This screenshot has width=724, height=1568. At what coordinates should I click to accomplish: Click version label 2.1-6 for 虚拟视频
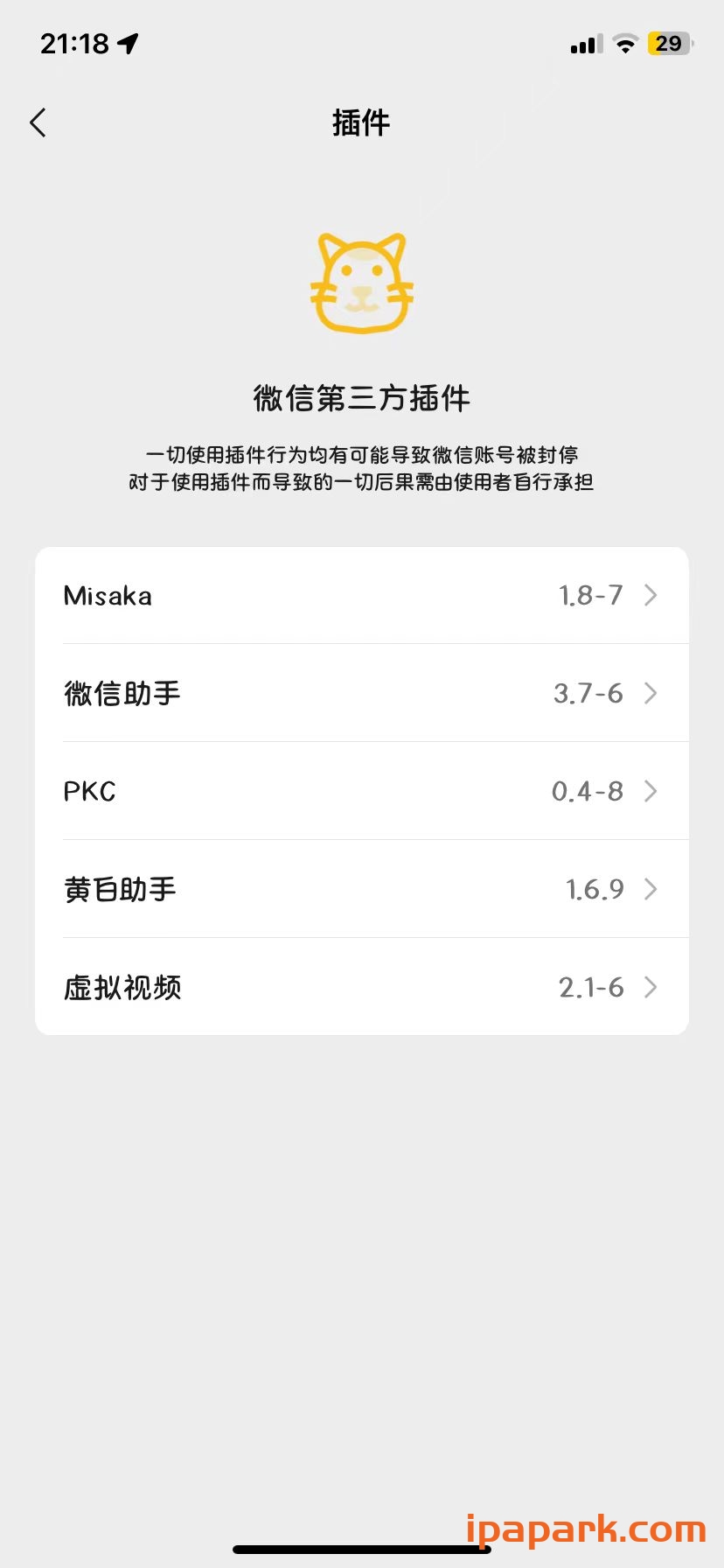click(591, 987)
